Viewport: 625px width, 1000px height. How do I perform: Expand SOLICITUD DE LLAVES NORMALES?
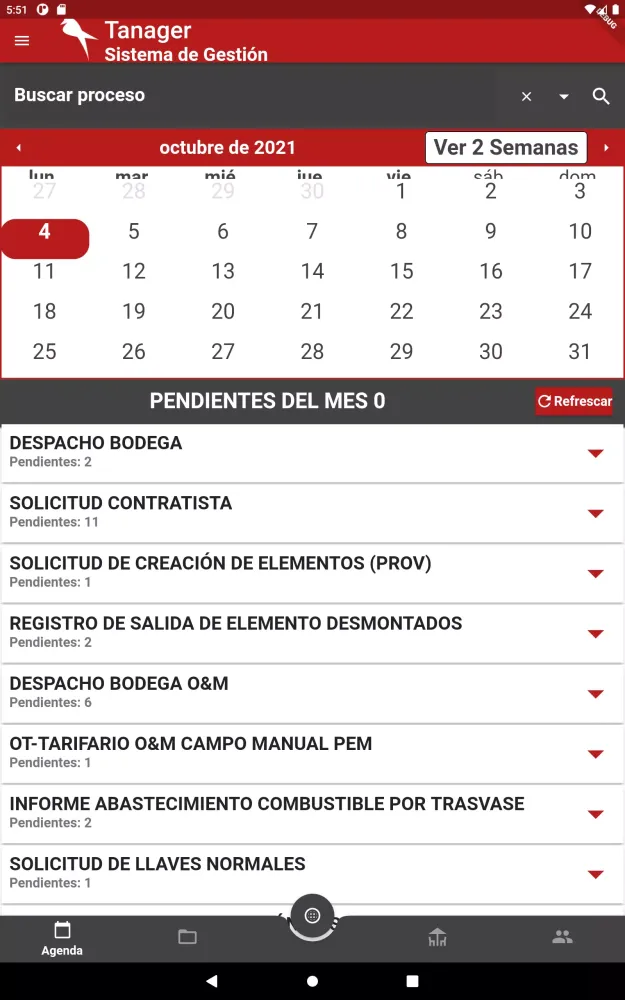(x=595, y=873)
